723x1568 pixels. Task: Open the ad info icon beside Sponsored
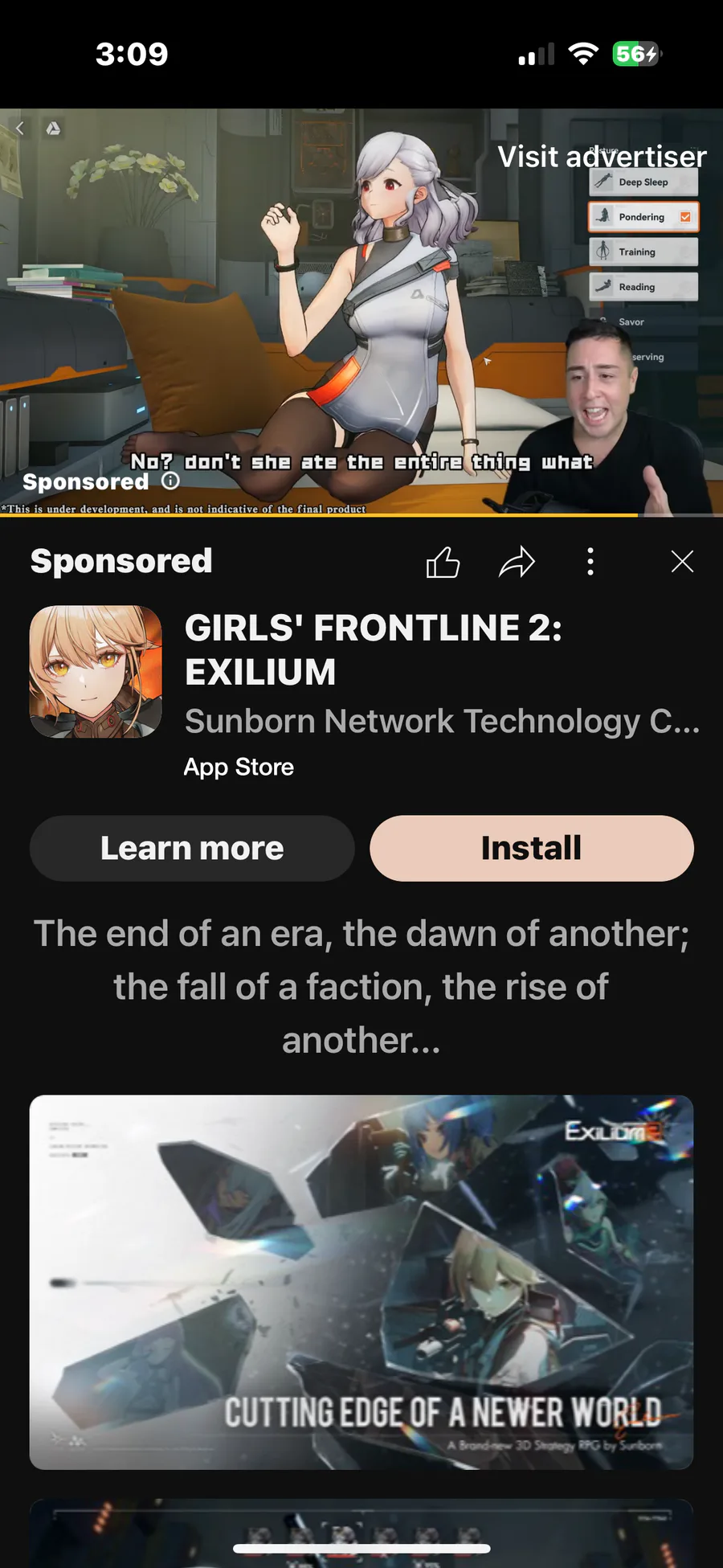coord(170,481)
